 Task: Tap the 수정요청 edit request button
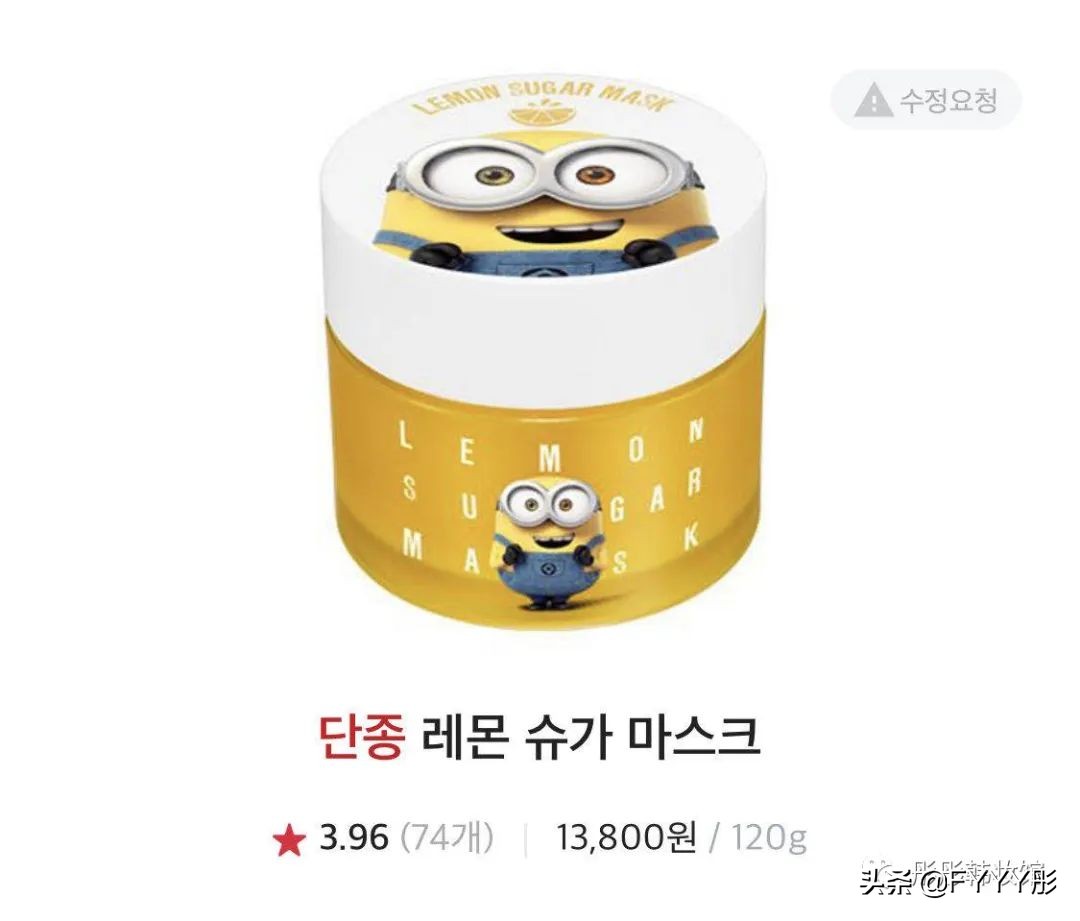click(926, 100)
